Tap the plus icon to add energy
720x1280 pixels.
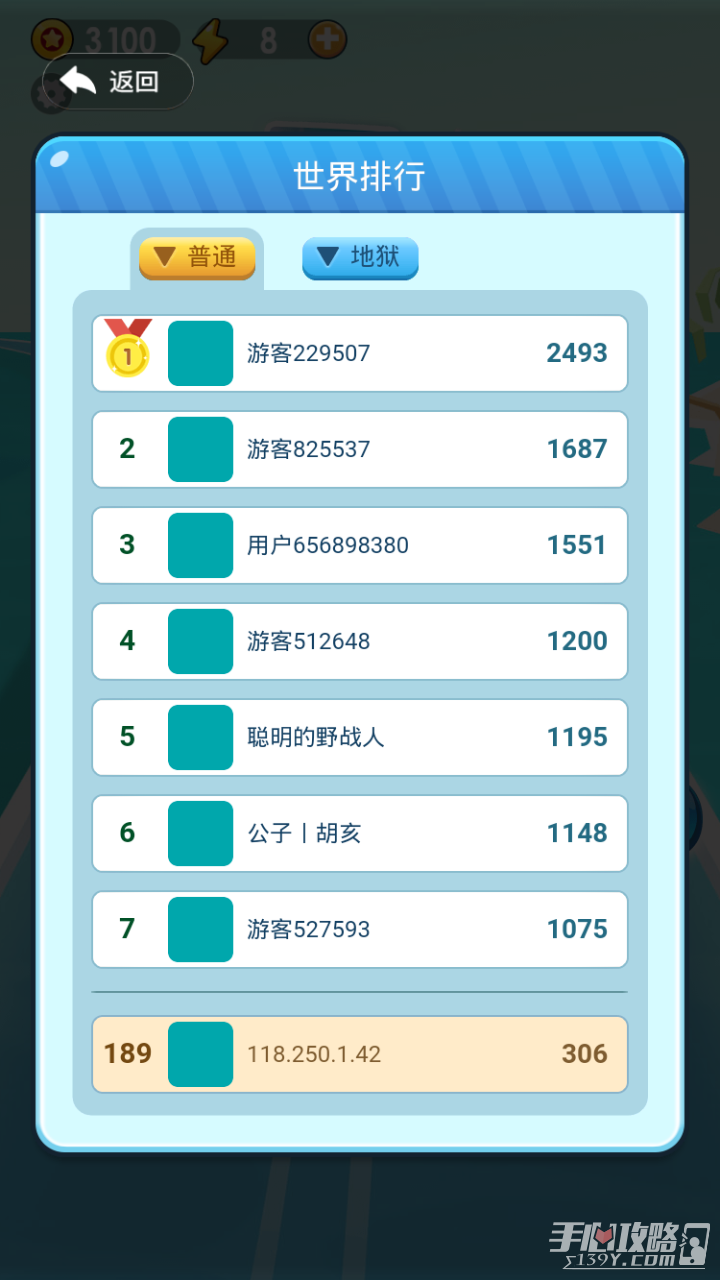[x=328, y=41]
